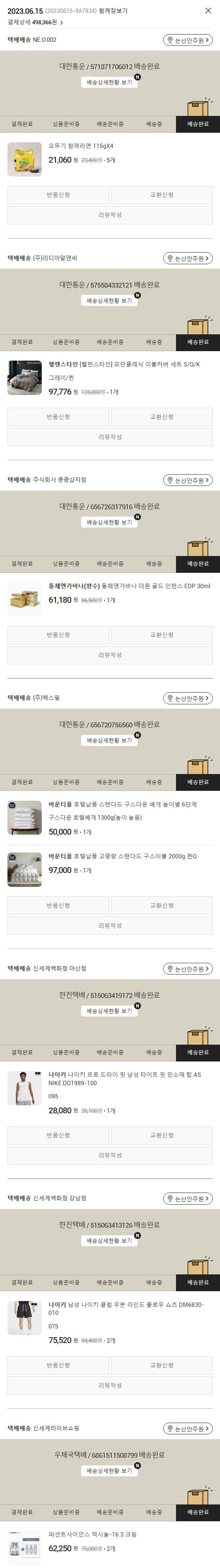Write a review for the 바운티풀 order

point(110,925)
